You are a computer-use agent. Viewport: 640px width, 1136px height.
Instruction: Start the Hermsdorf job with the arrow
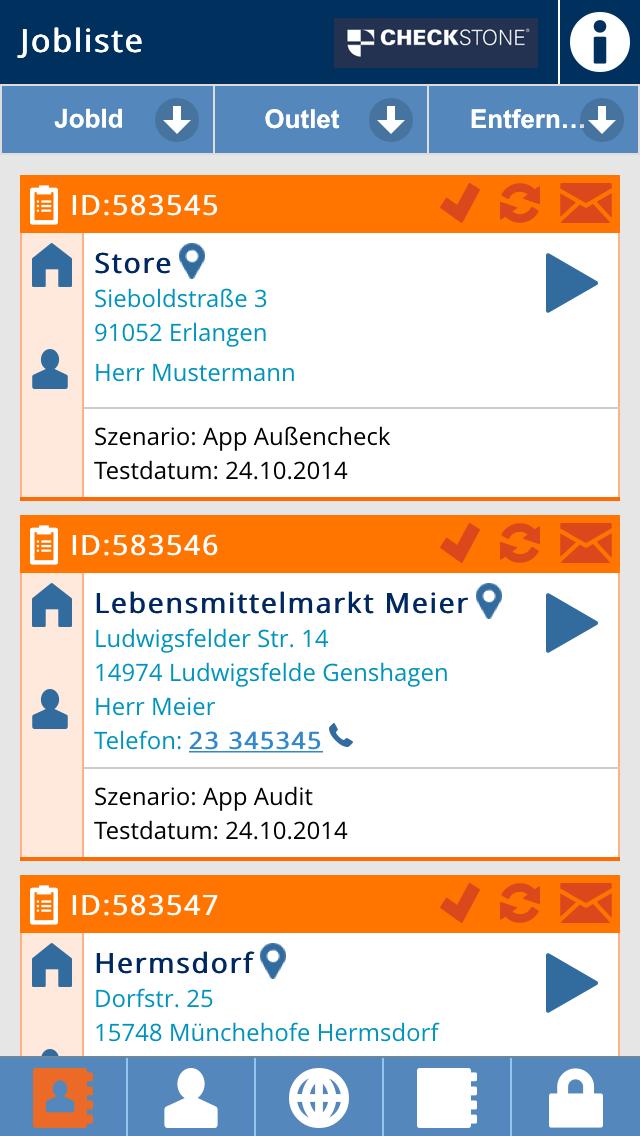(571, 983)
